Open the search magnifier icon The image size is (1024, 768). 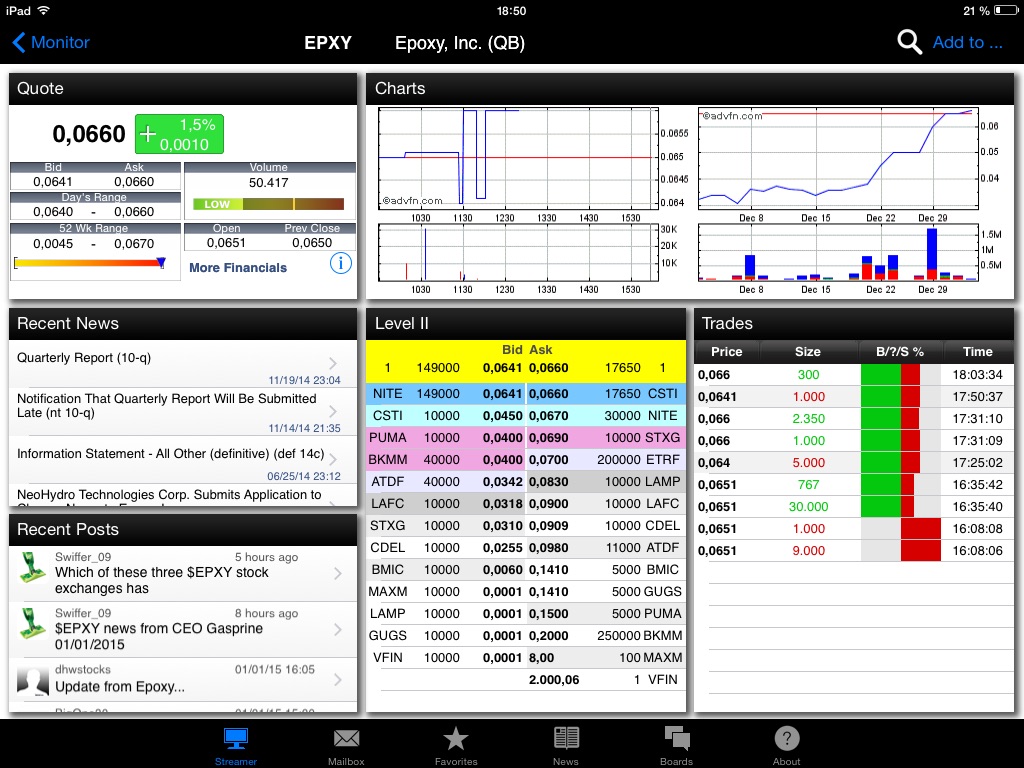909,42
